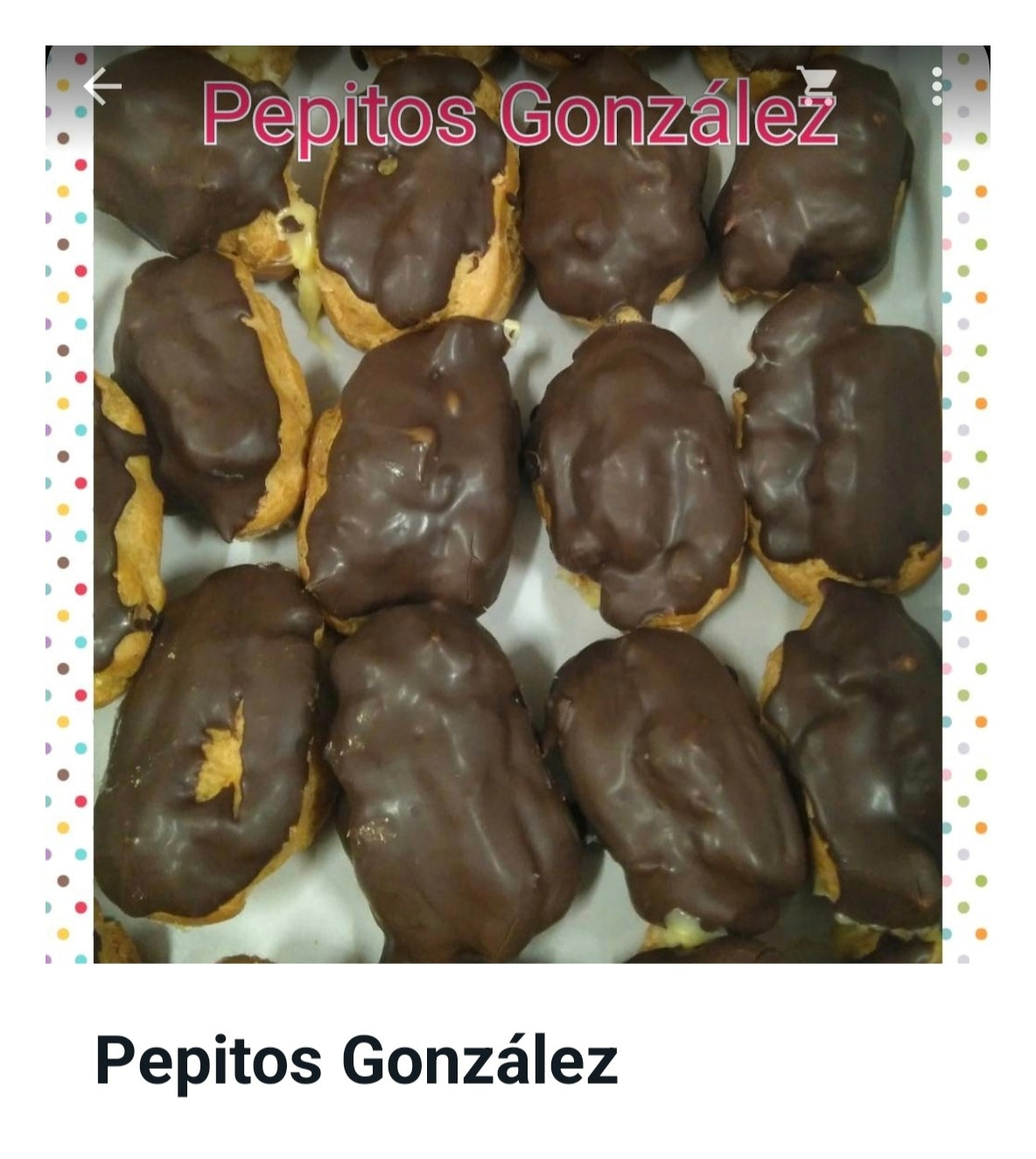This screenshot has height=1159, width=1036.
Task: Navigate back using the arrow icon
Action: pyautogui.click(x=101, y=87)
